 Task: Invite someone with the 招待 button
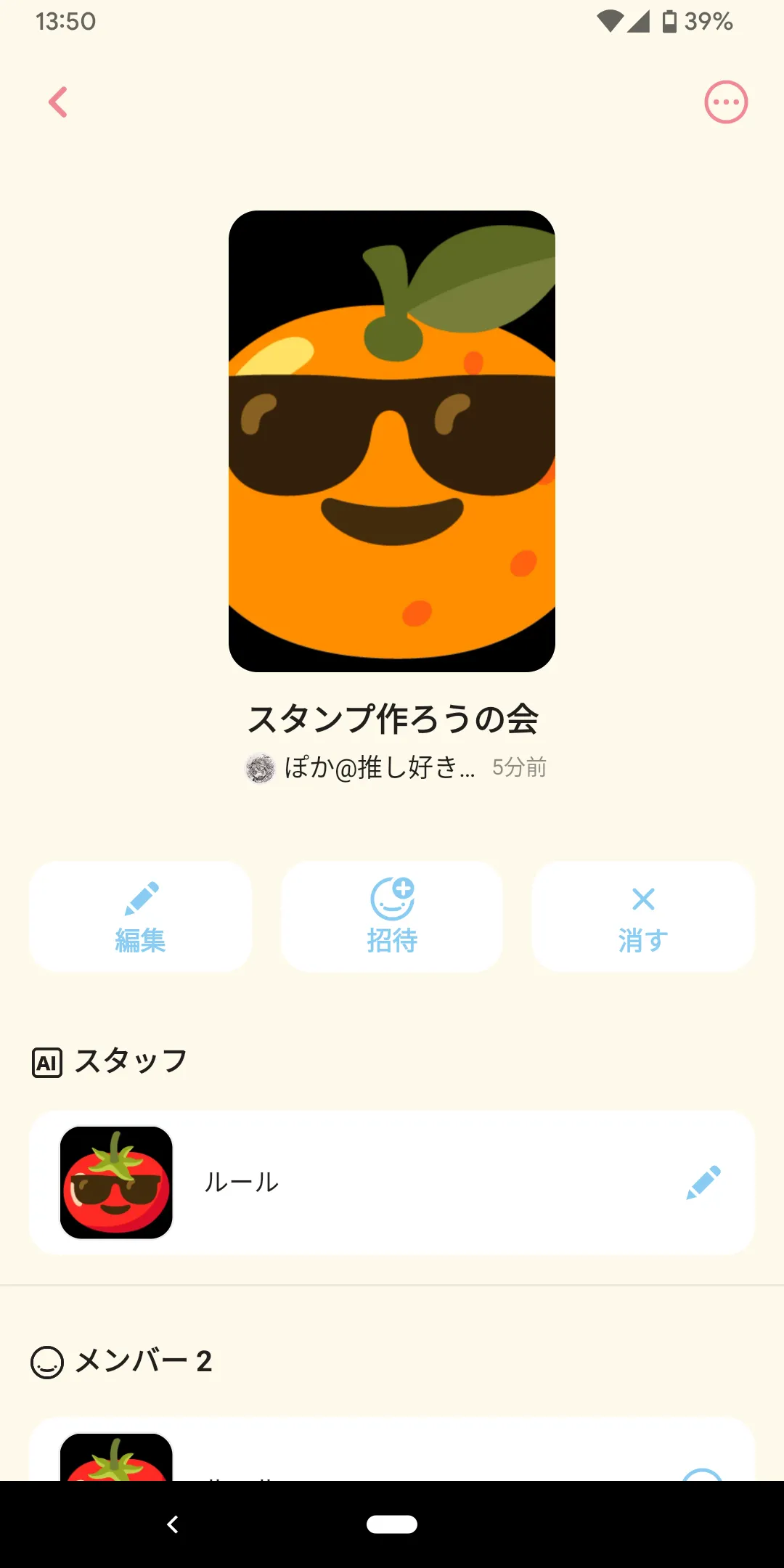click(x=392, y=917)
